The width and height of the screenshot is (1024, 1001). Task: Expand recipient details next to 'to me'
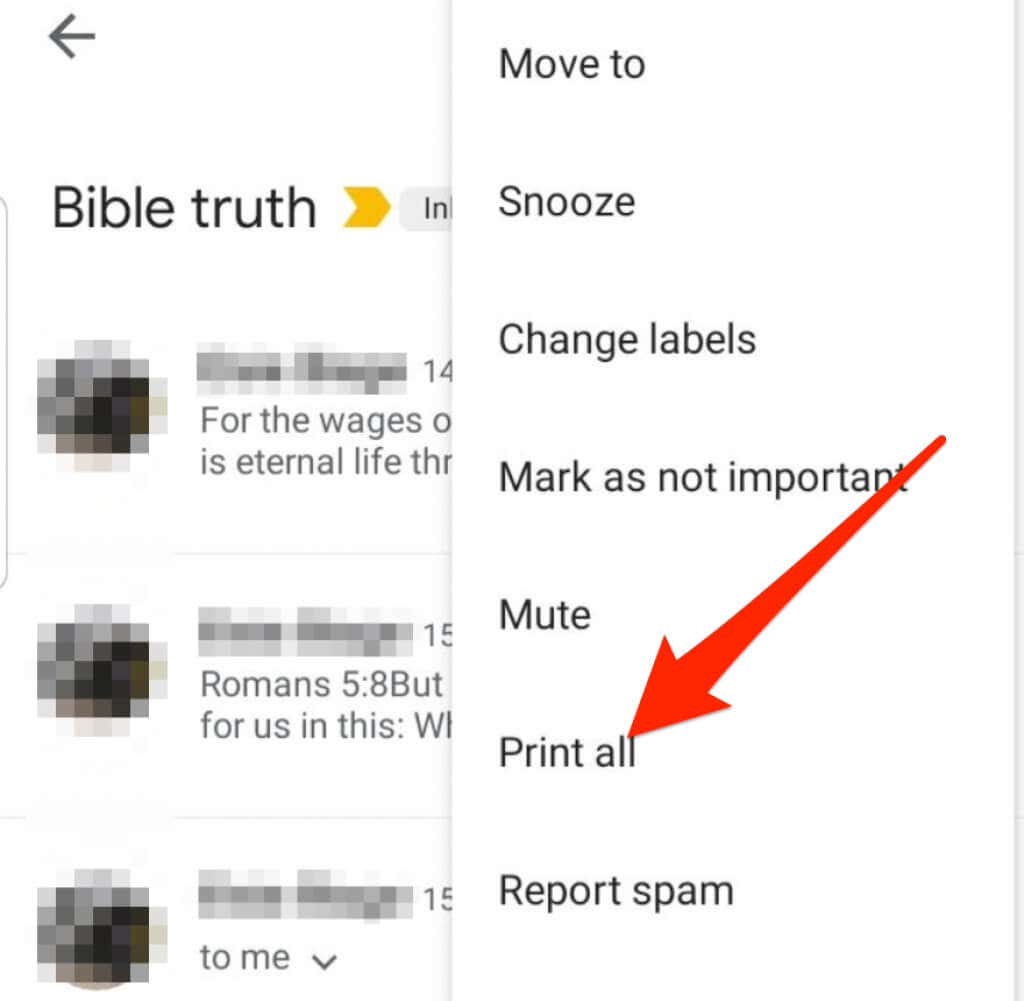323,958
